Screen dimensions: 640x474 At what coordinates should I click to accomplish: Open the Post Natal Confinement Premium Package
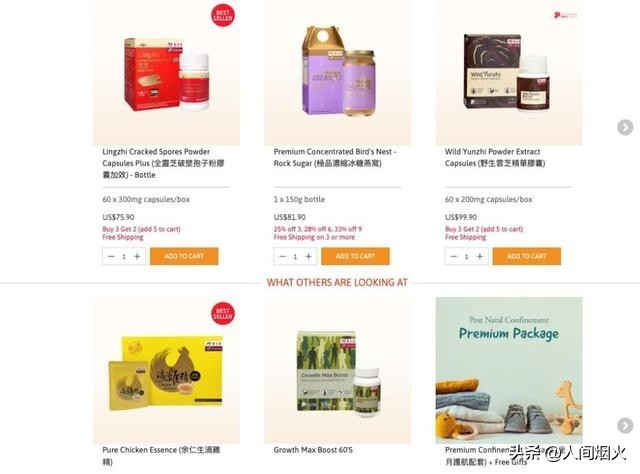[508, 370]
